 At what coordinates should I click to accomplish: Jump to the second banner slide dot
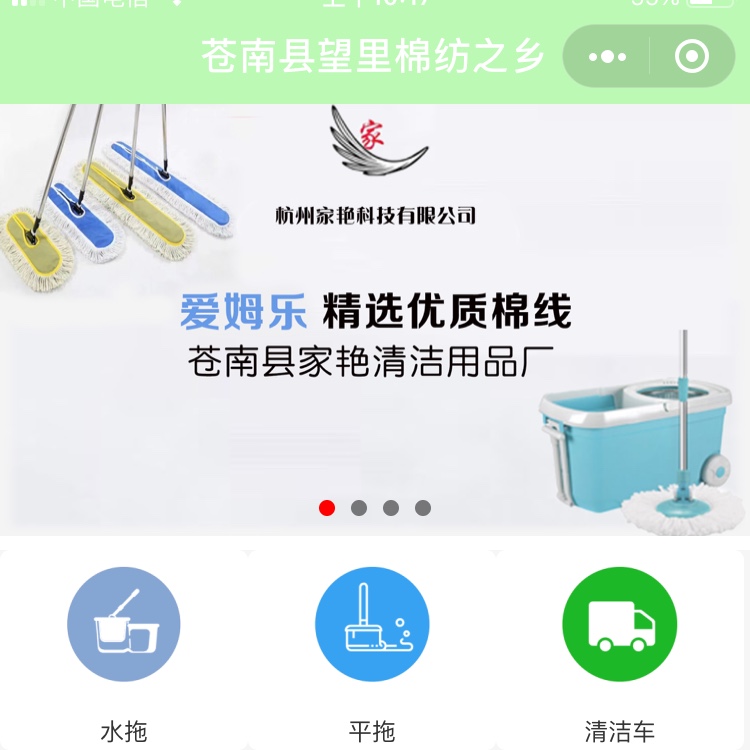coord(359,508)
